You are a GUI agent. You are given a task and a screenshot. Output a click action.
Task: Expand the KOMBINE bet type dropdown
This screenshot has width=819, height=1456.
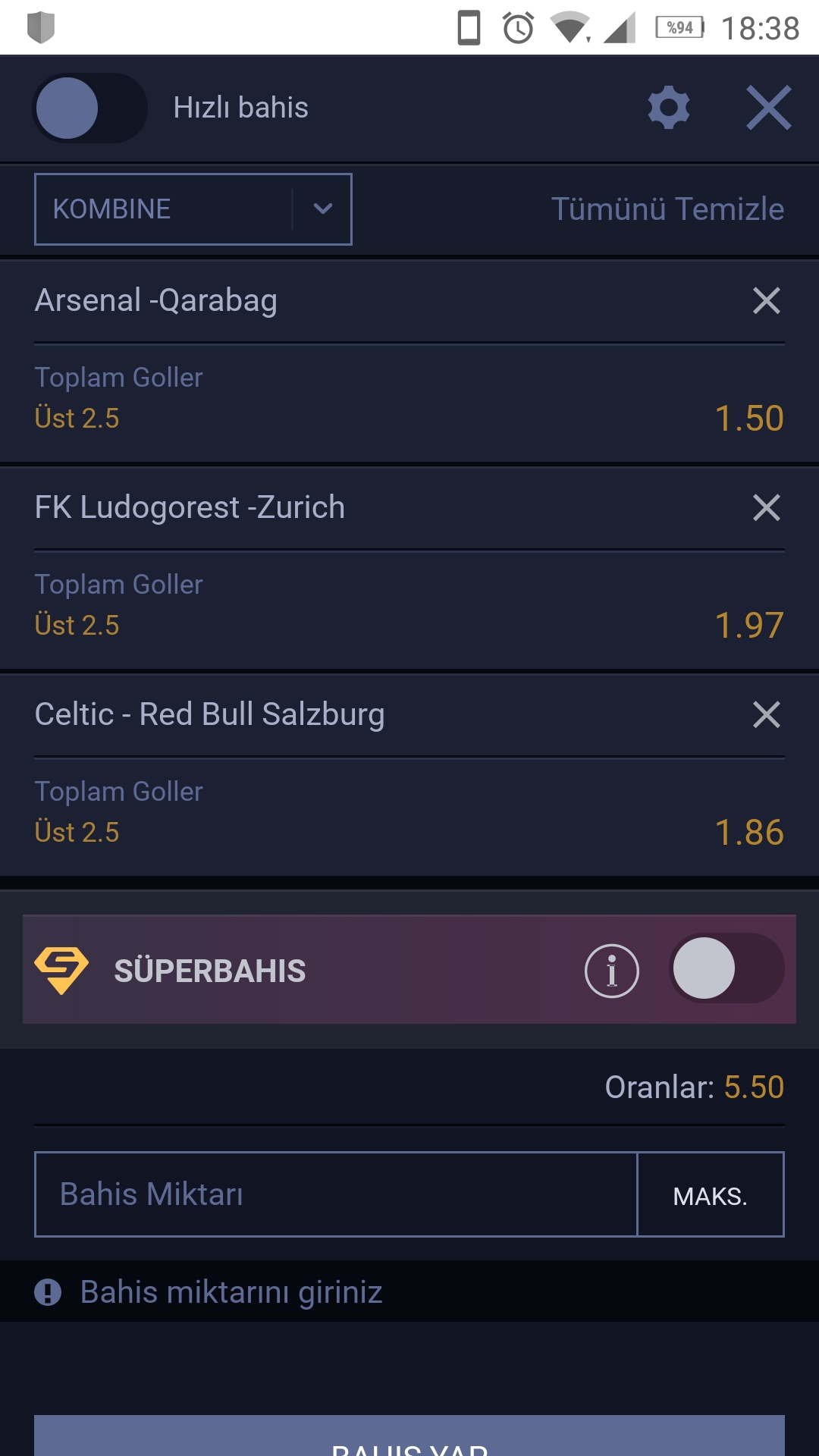[x=193, y=209]
